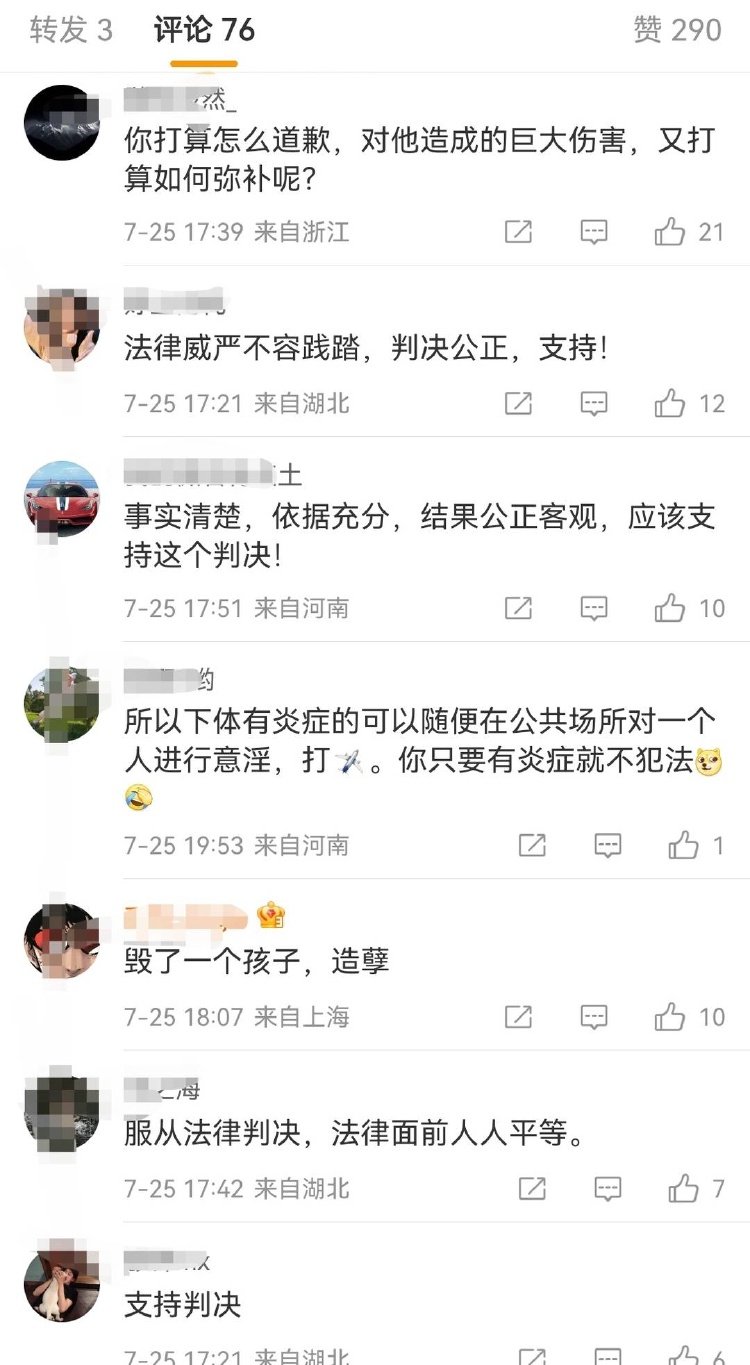Screen dimensions: 750x1365
Task: Switch to the 转发 3 tab
Action: pos(70,30)
